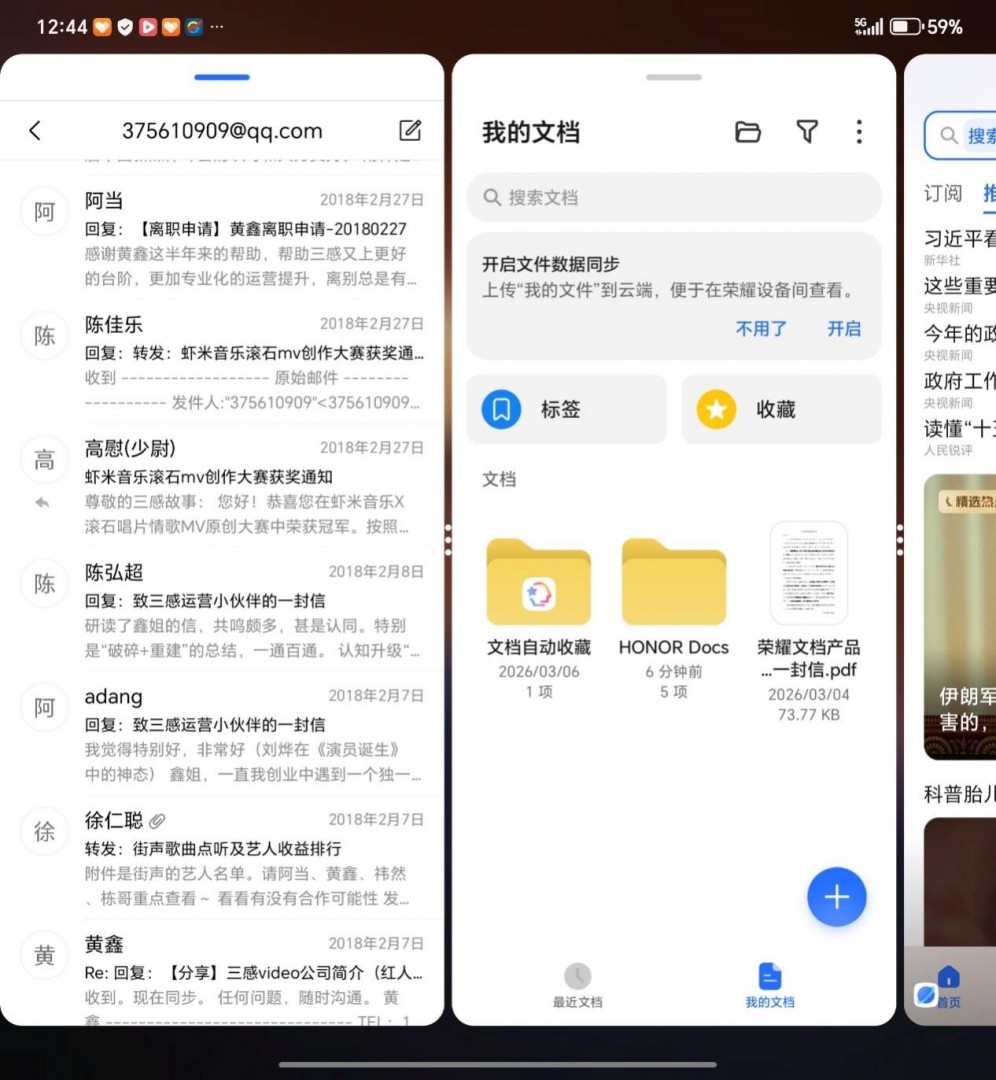Open the 我的文档 overflow menu
Image resolution: width=996 pixels, height=1080 pixels.
[x=859, y=131]
